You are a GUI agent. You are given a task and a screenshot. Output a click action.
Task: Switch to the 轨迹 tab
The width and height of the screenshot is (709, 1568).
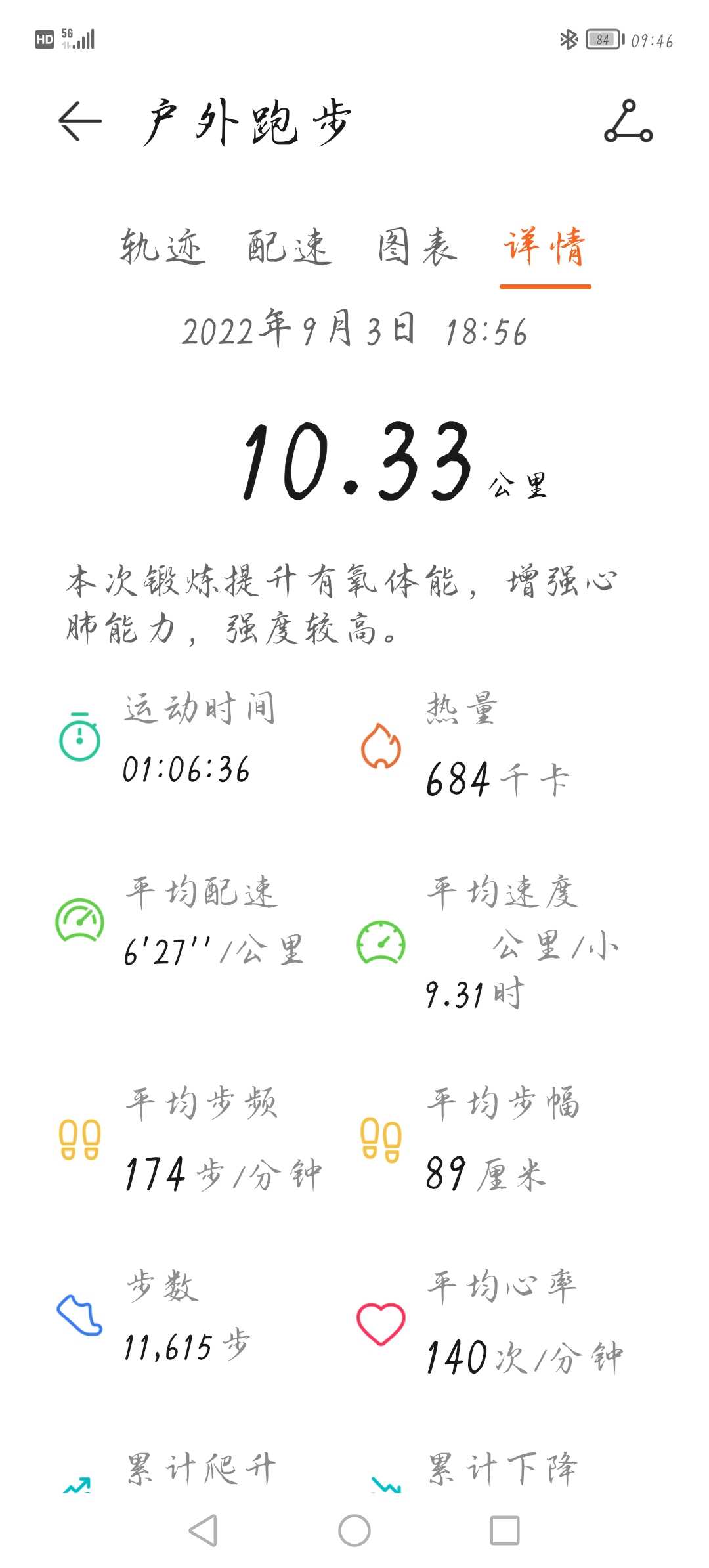click(x=161, y=247)
